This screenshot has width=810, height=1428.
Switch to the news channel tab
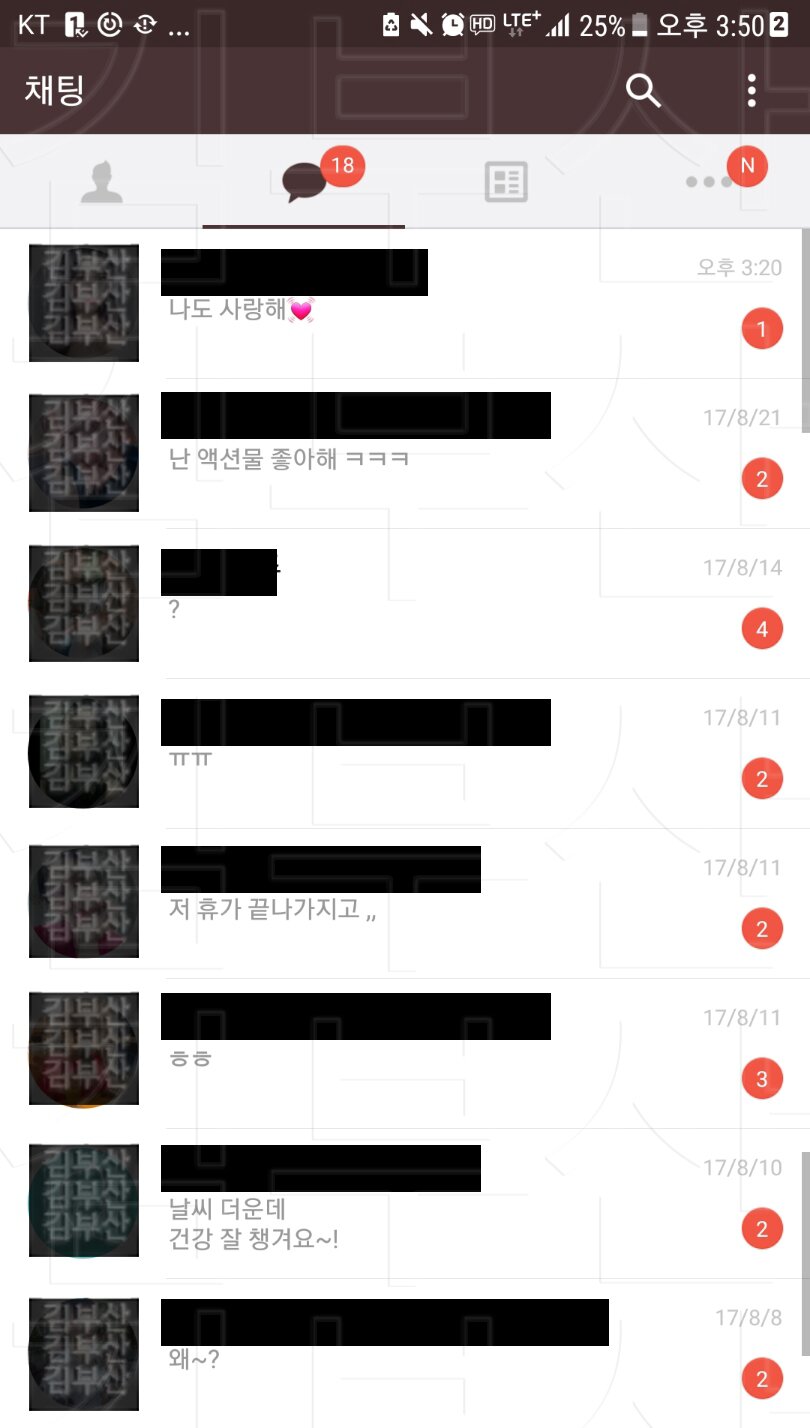pyautogui.click(x=506, y=182)
